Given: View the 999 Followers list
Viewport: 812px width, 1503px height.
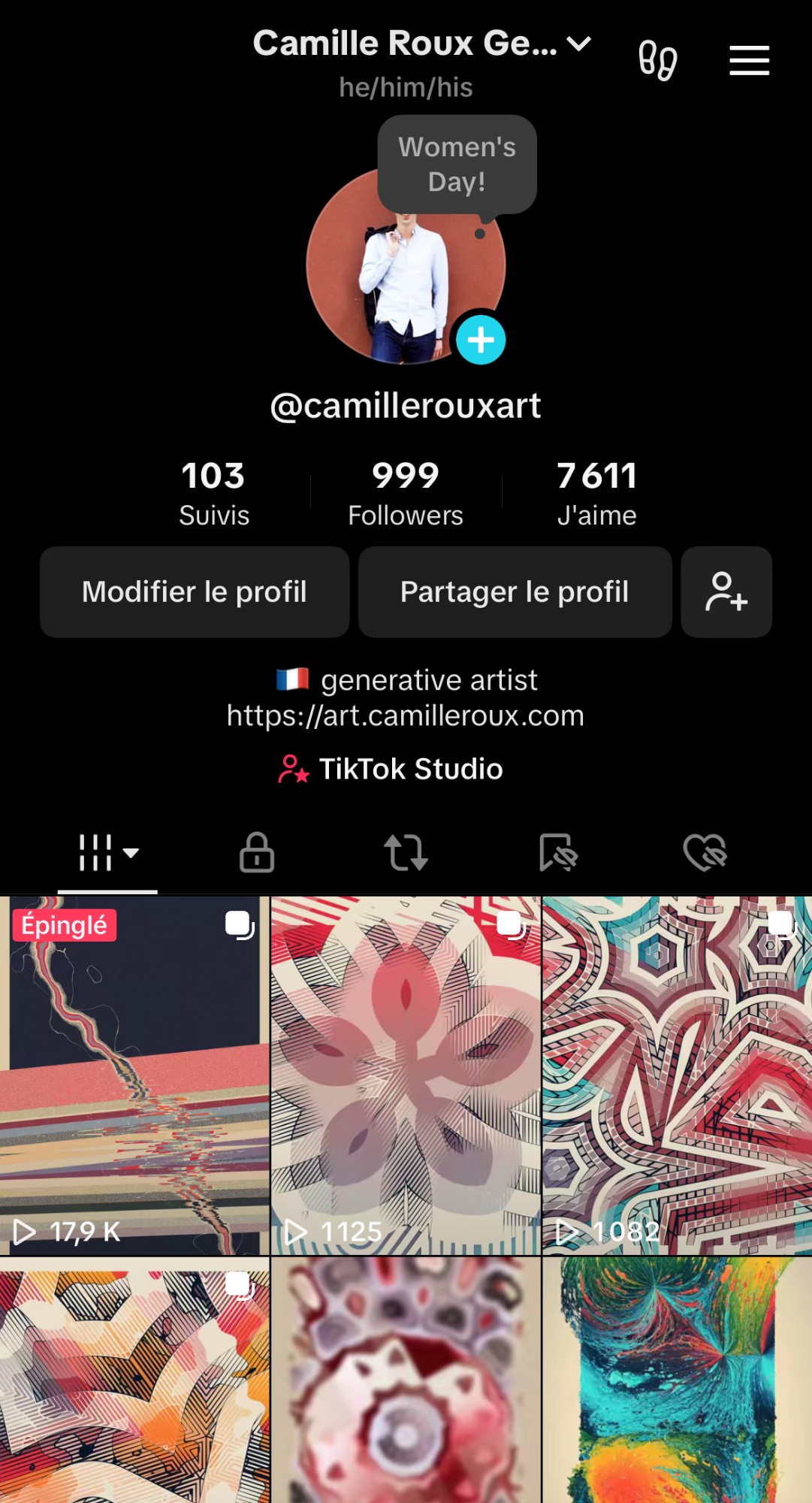Looking at the screenshot, I should coord(406,493).
